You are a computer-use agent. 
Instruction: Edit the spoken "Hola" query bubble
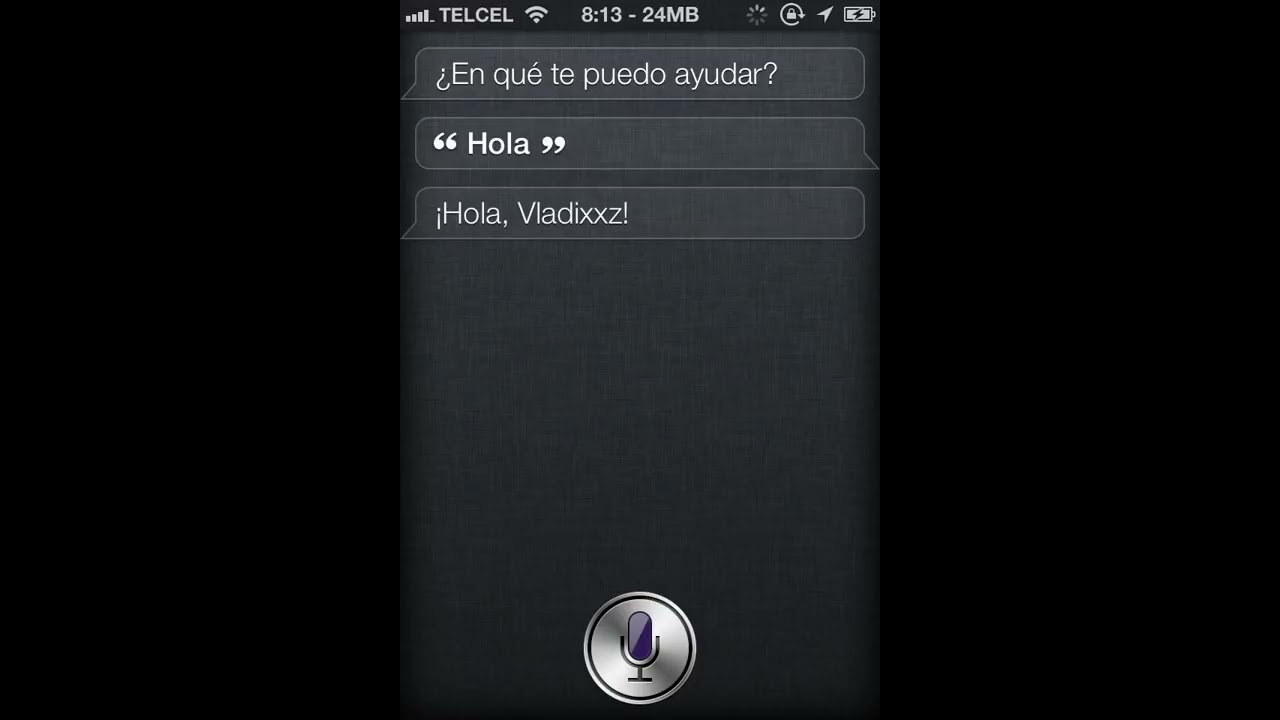[639, 143]
